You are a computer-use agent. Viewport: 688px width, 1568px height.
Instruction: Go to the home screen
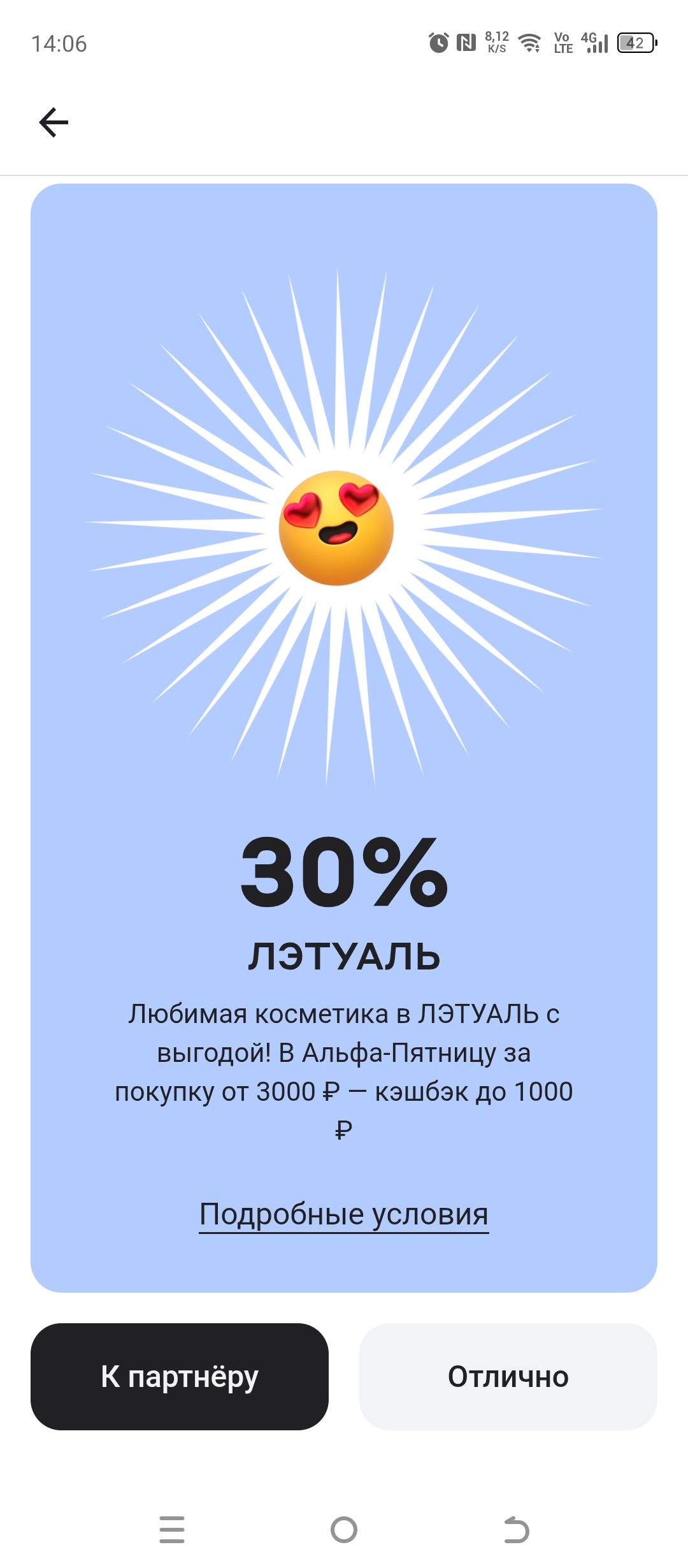[344, 1530]
